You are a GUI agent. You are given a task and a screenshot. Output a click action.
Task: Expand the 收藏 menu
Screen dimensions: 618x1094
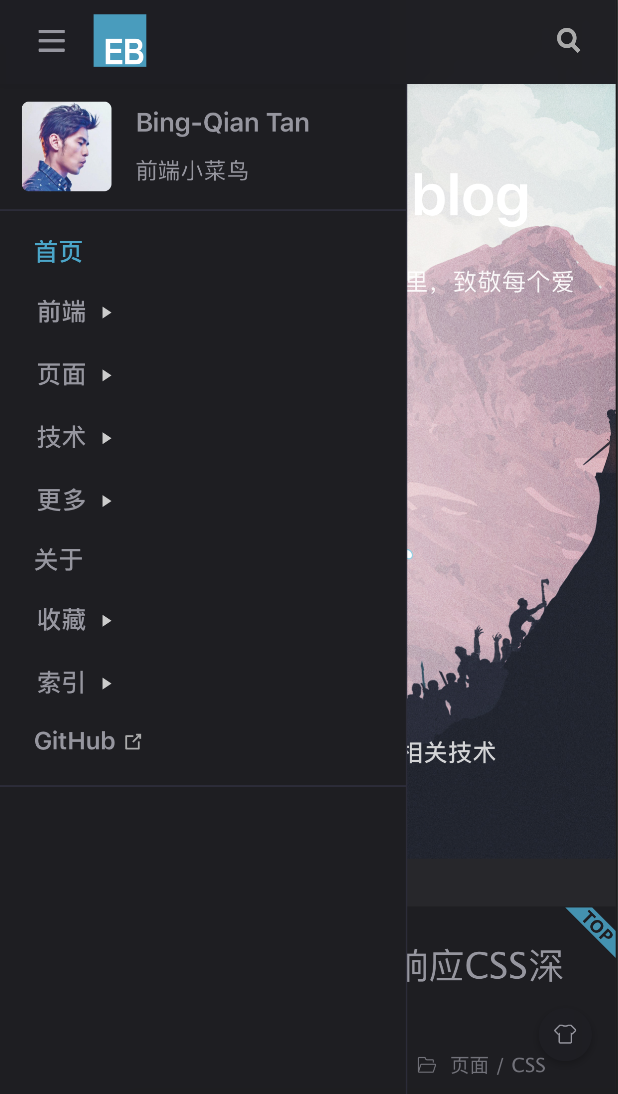74,620
